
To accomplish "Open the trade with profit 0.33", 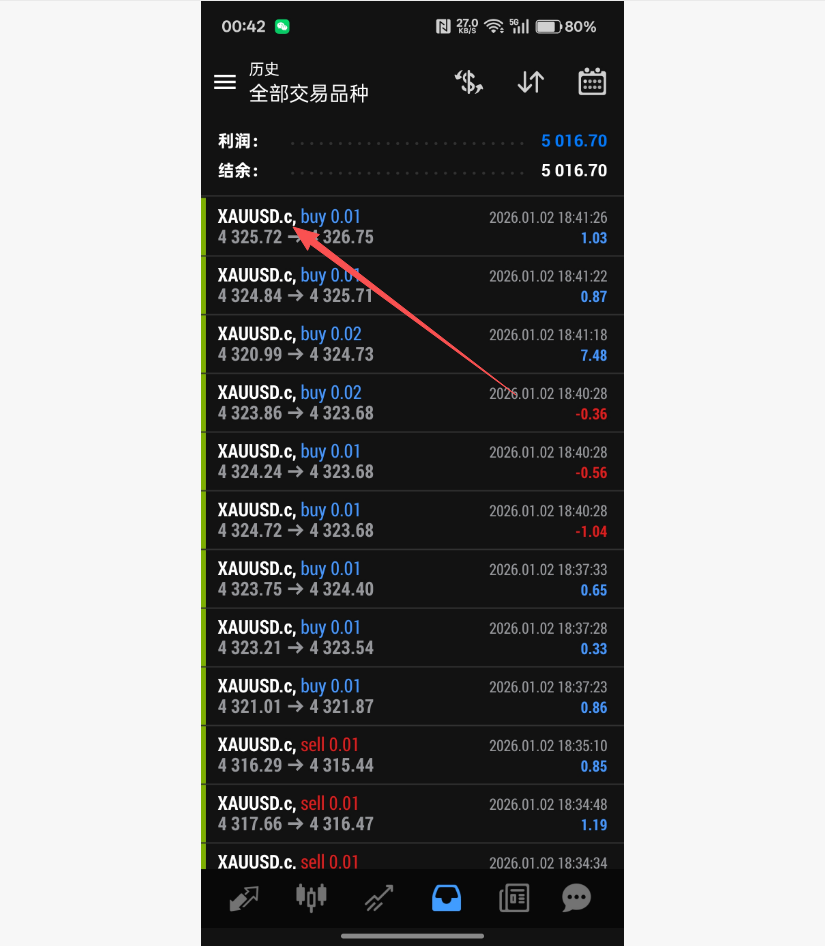I will tap(412, 638).
